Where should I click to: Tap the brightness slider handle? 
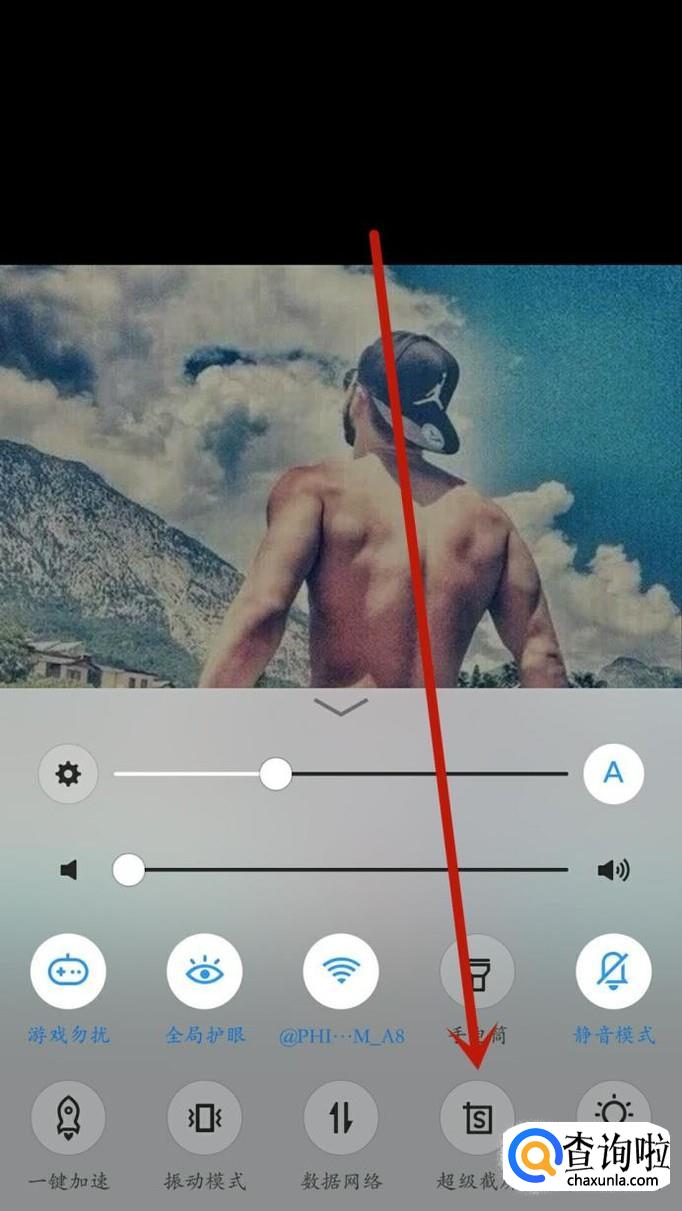pyautogui.click(x=276, y=774)
